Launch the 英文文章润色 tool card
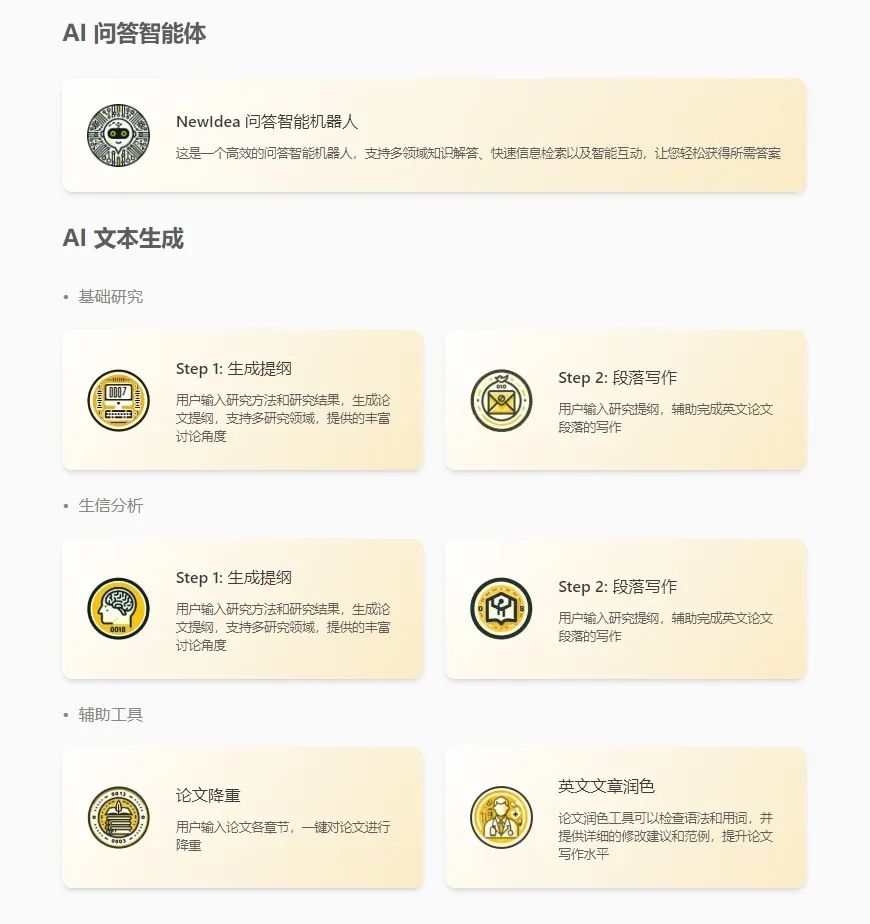This screenshot has width=870, height=924. coord(625,817)
